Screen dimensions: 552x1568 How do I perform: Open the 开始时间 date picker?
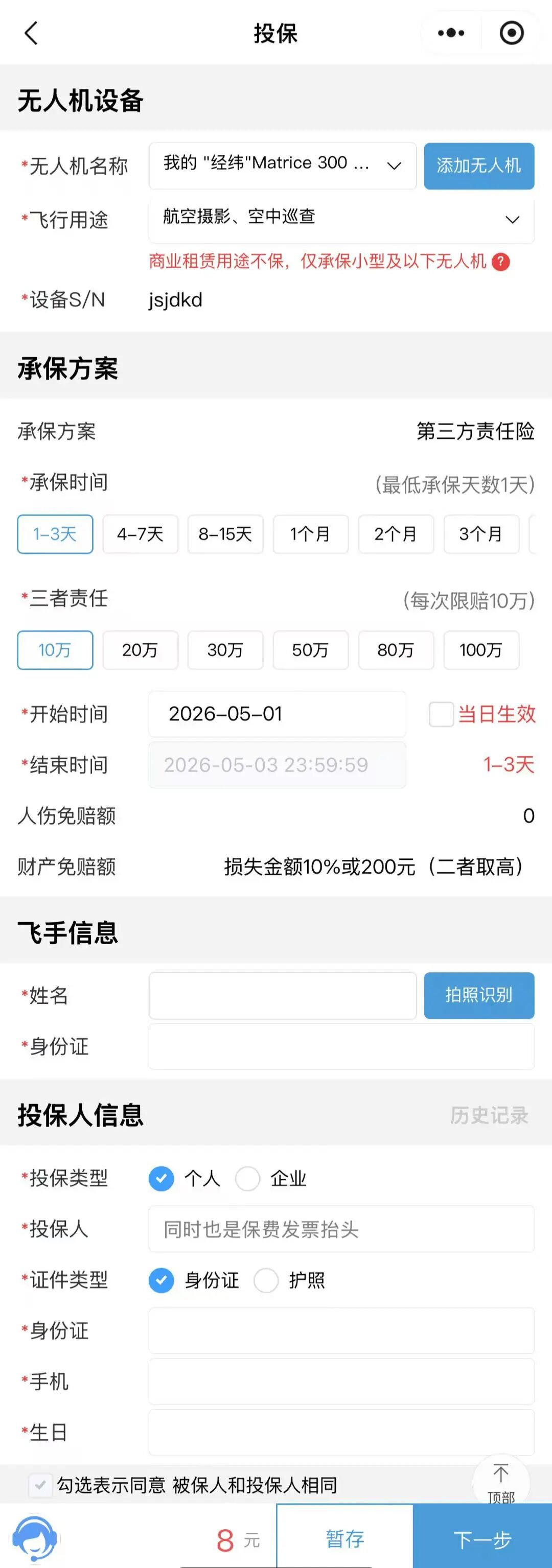pos(277,714)
